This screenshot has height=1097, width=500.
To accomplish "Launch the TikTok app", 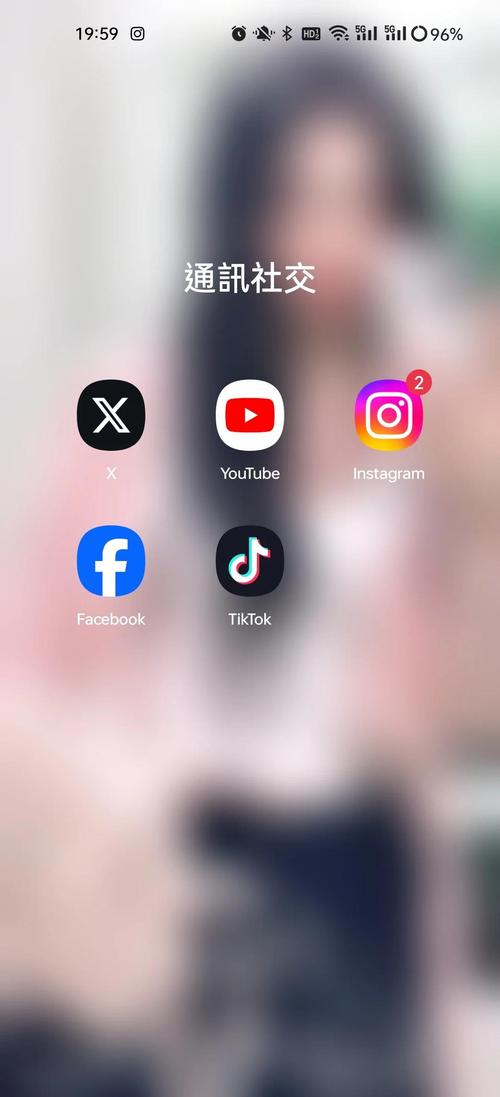I will coord(250,561).
